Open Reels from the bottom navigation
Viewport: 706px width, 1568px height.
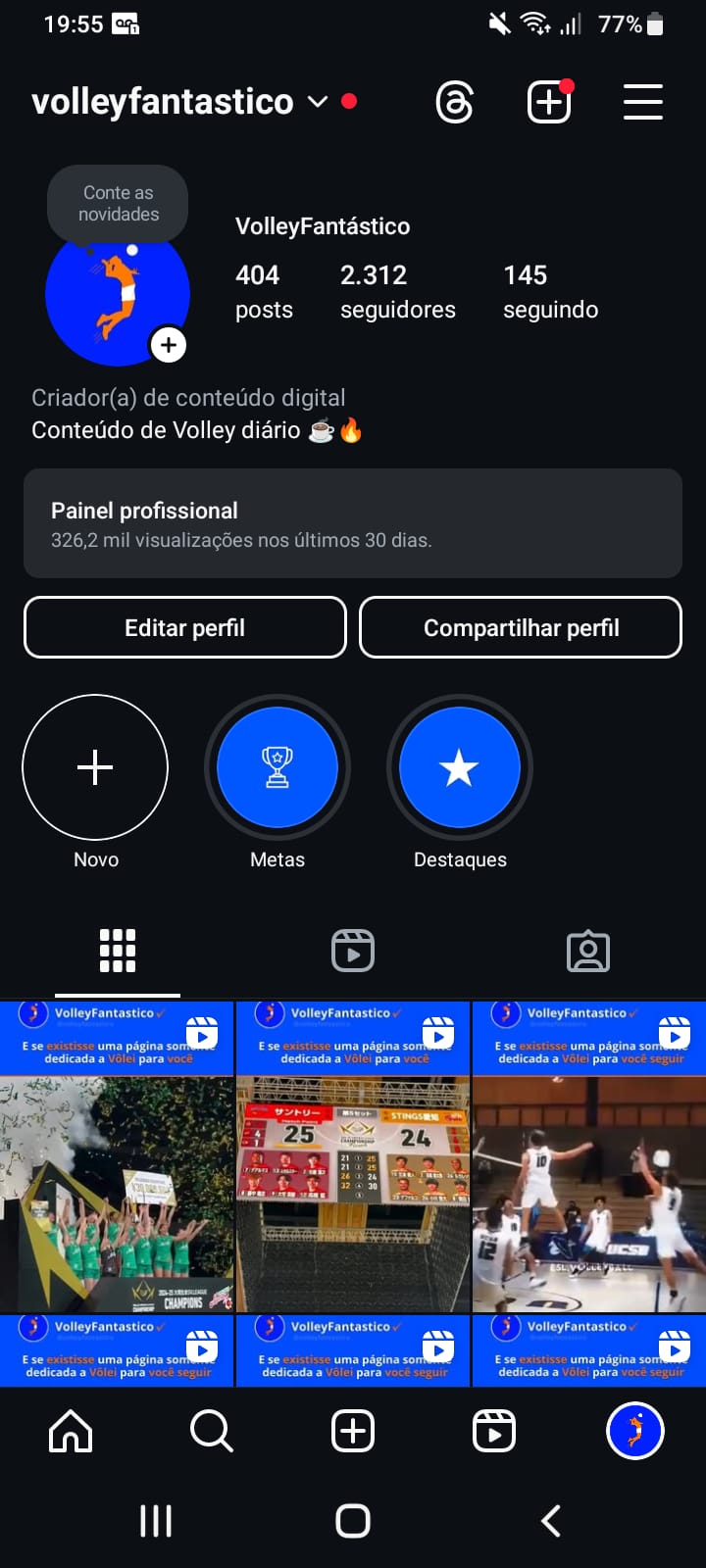(494, 1431)
